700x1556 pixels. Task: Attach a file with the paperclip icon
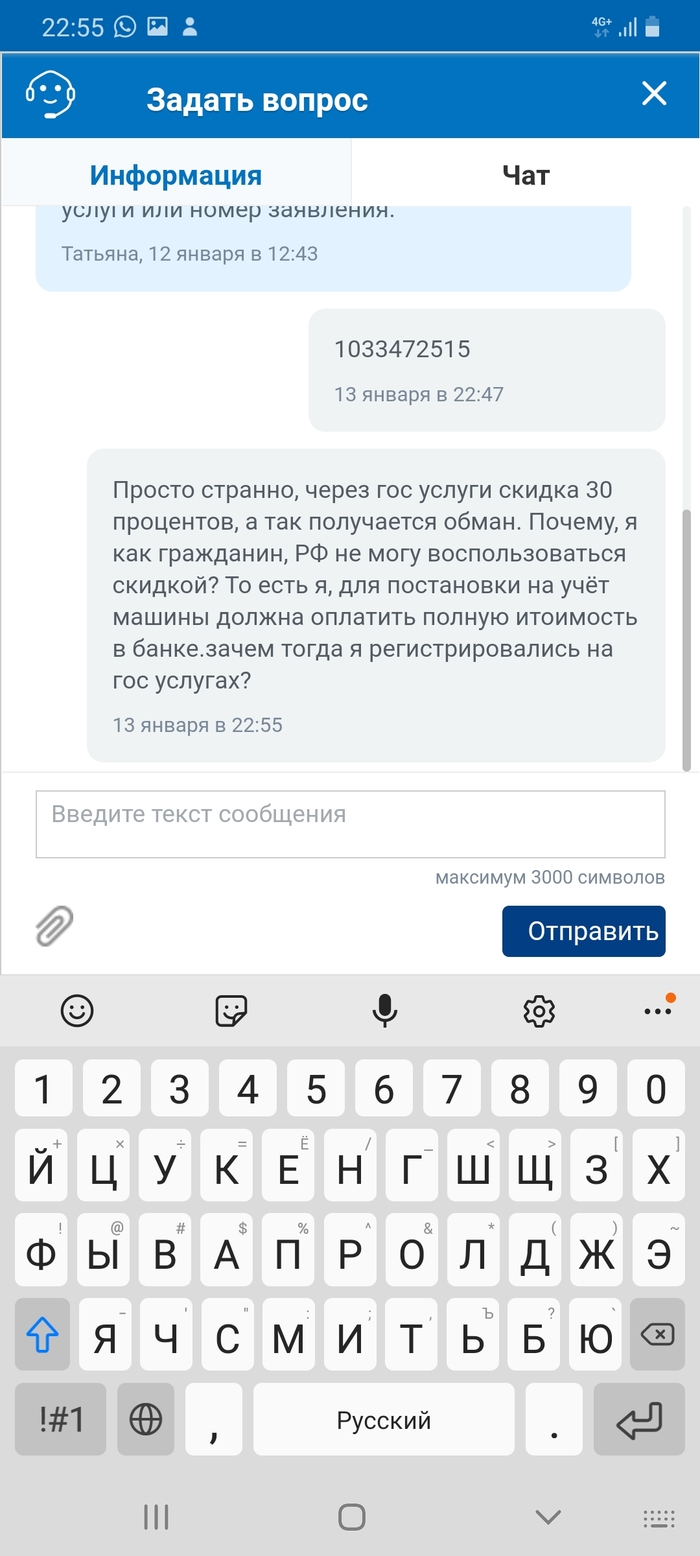(x=55, y=926)
